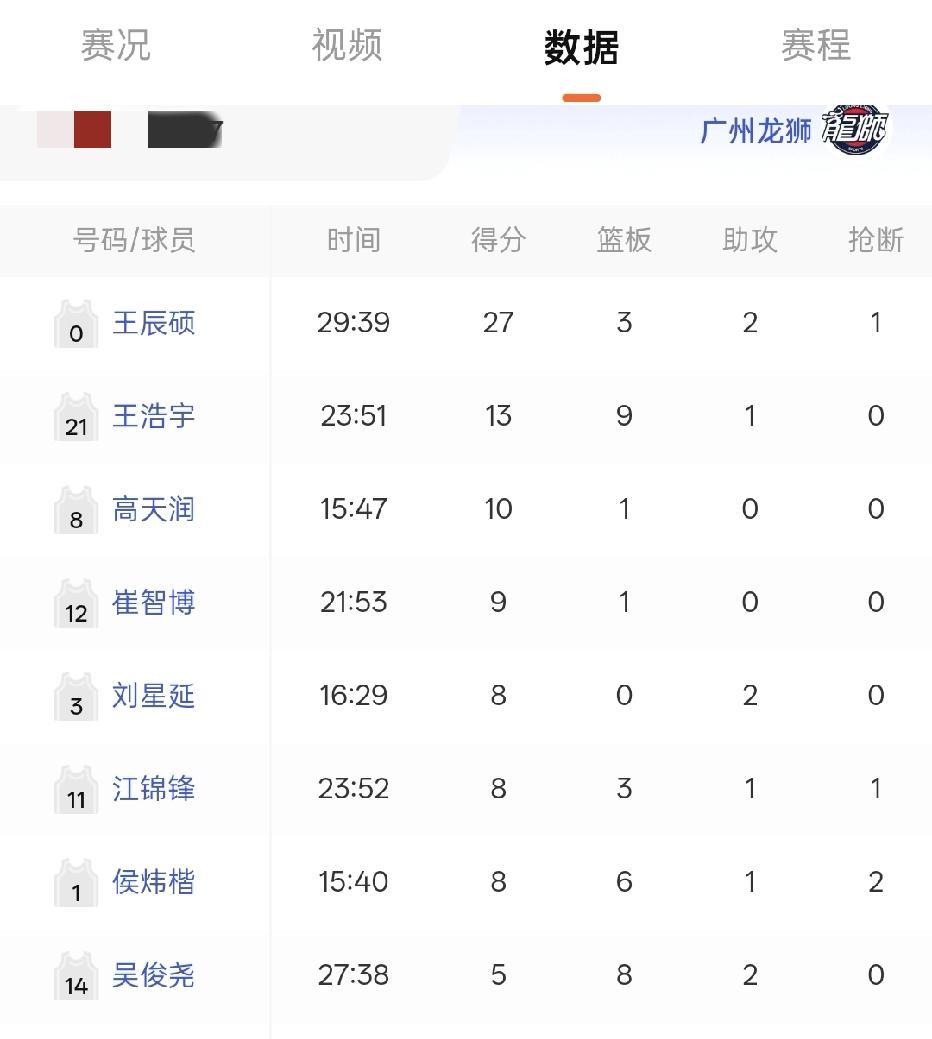The height and width of the screenshot is (1039, 932).
Task: Switch to the 视频 tab
Action: coord(347,46)
